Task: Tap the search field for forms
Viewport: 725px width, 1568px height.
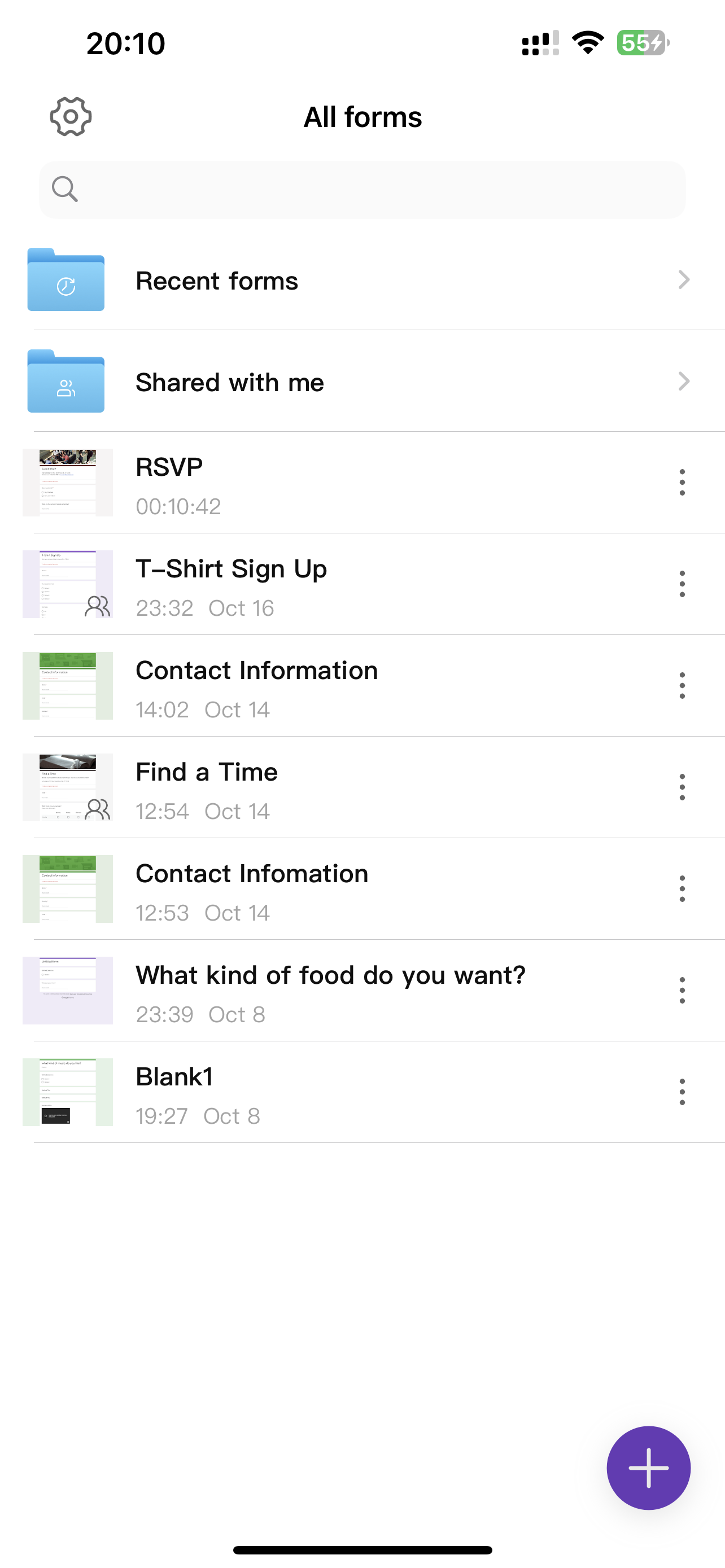Action: pos(362,189)
